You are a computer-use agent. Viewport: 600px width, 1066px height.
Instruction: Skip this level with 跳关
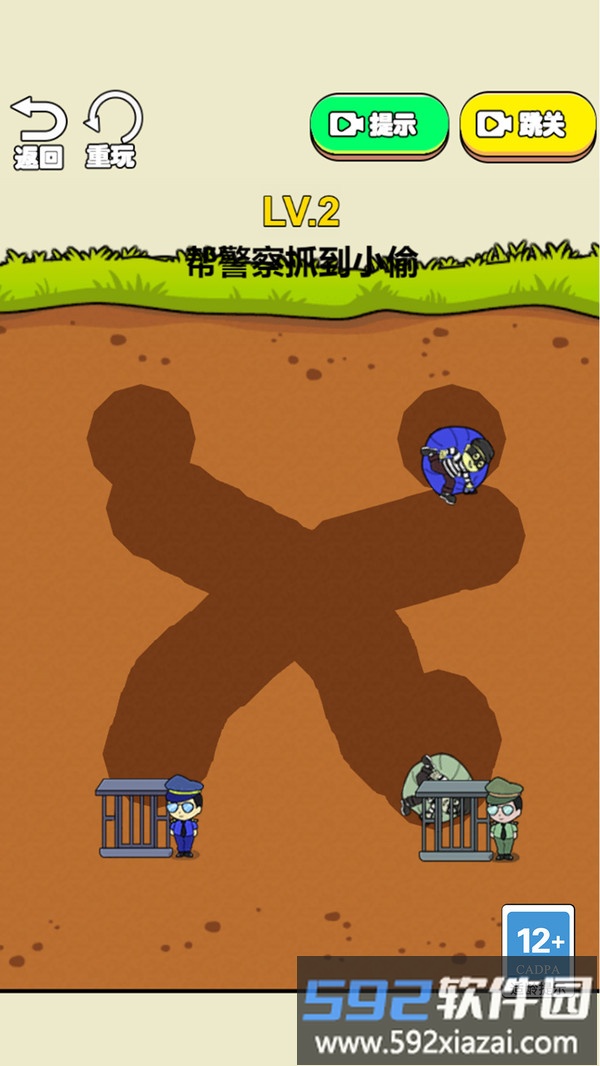(526, 125)
